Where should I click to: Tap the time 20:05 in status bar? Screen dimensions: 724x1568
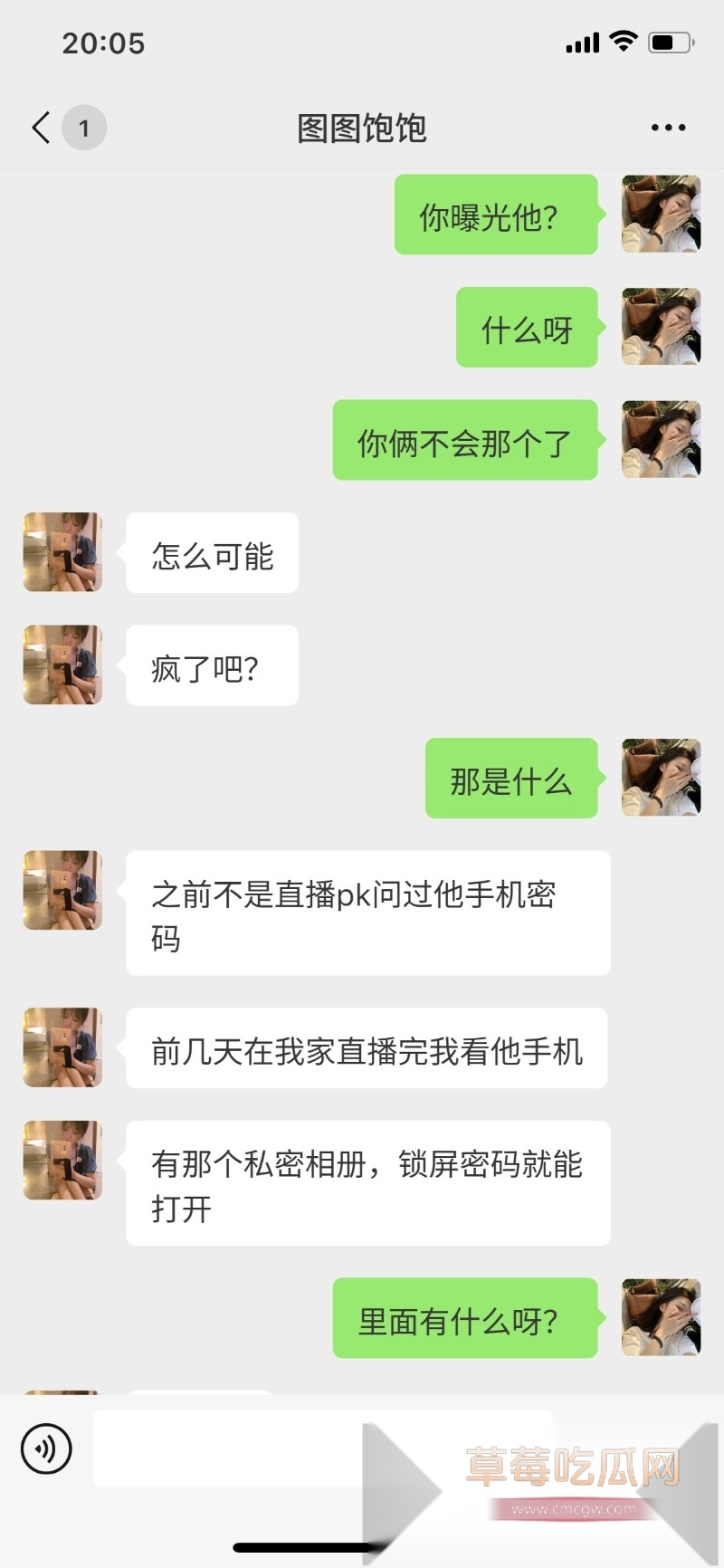104,42
